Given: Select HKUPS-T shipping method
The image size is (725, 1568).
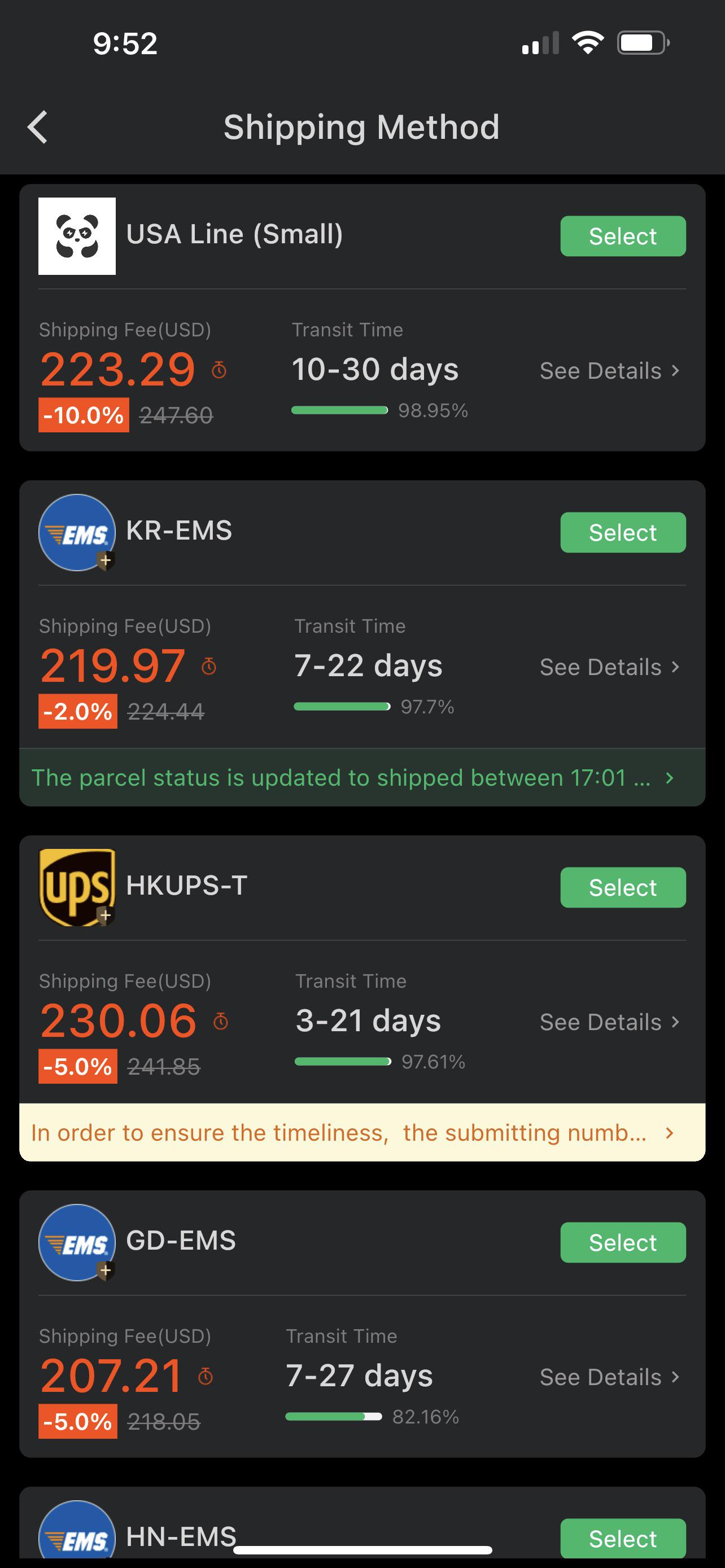Looking at the screenshot, I should (x=622, y=887).
